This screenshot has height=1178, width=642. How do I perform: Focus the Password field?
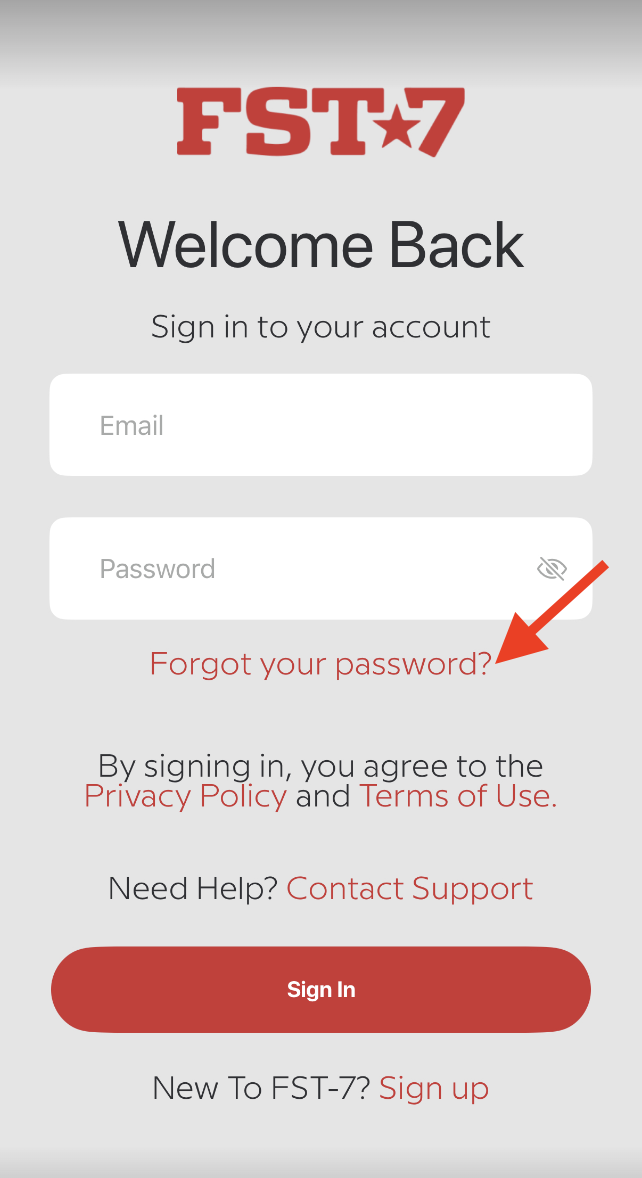[321, 569]
